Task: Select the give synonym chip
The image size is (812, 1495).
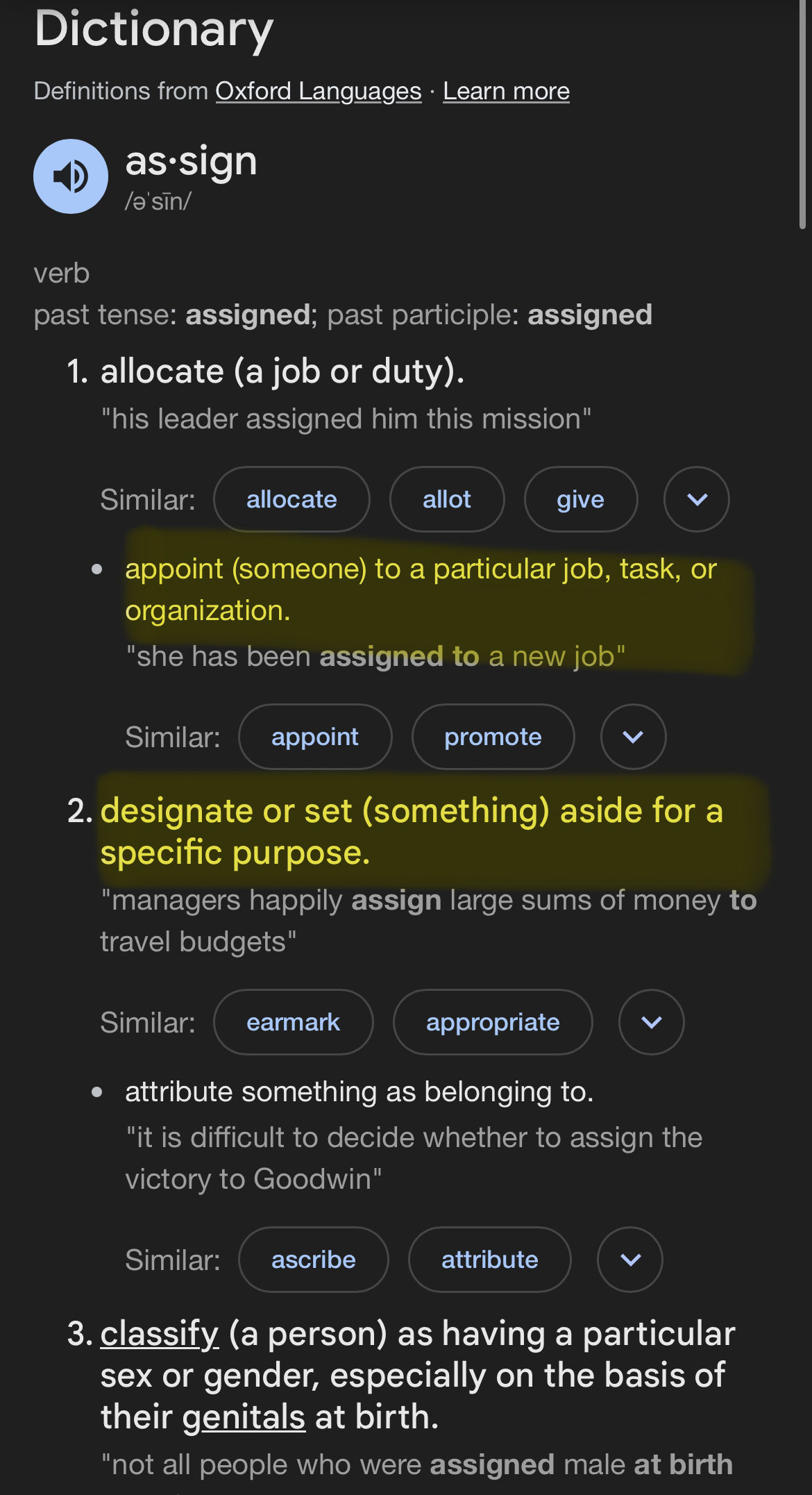Action: (x=581, y=499)
